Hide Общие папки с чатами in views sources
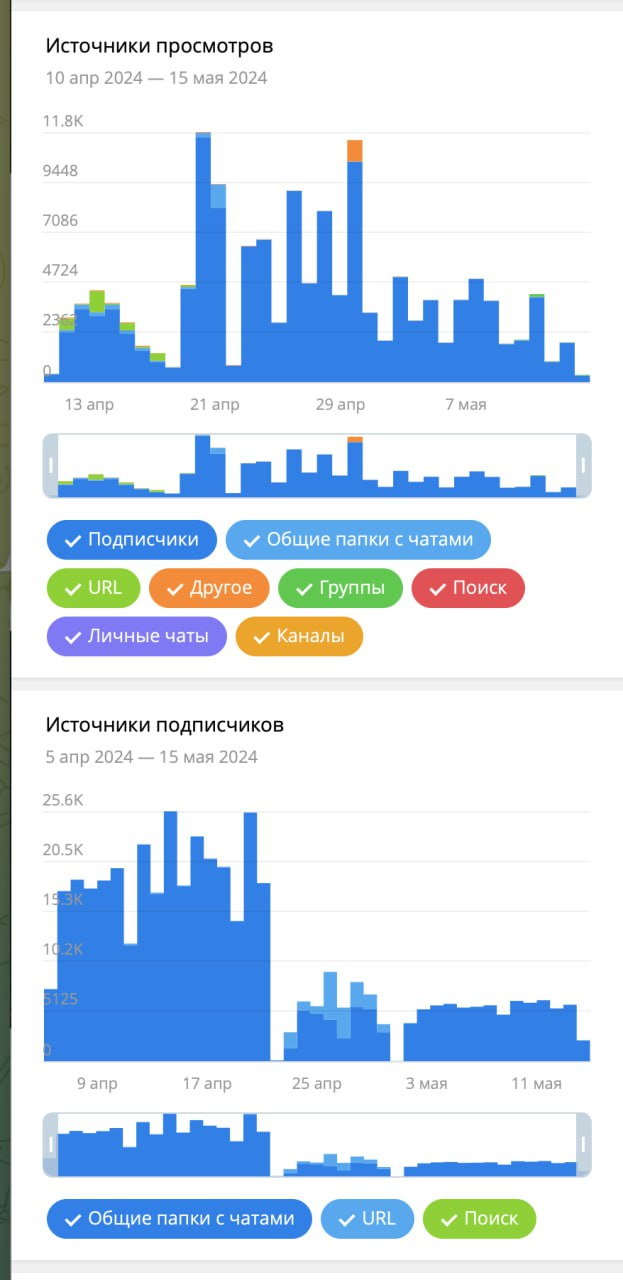The height and width of the screenshot is (1280, 623). [358, 540]
